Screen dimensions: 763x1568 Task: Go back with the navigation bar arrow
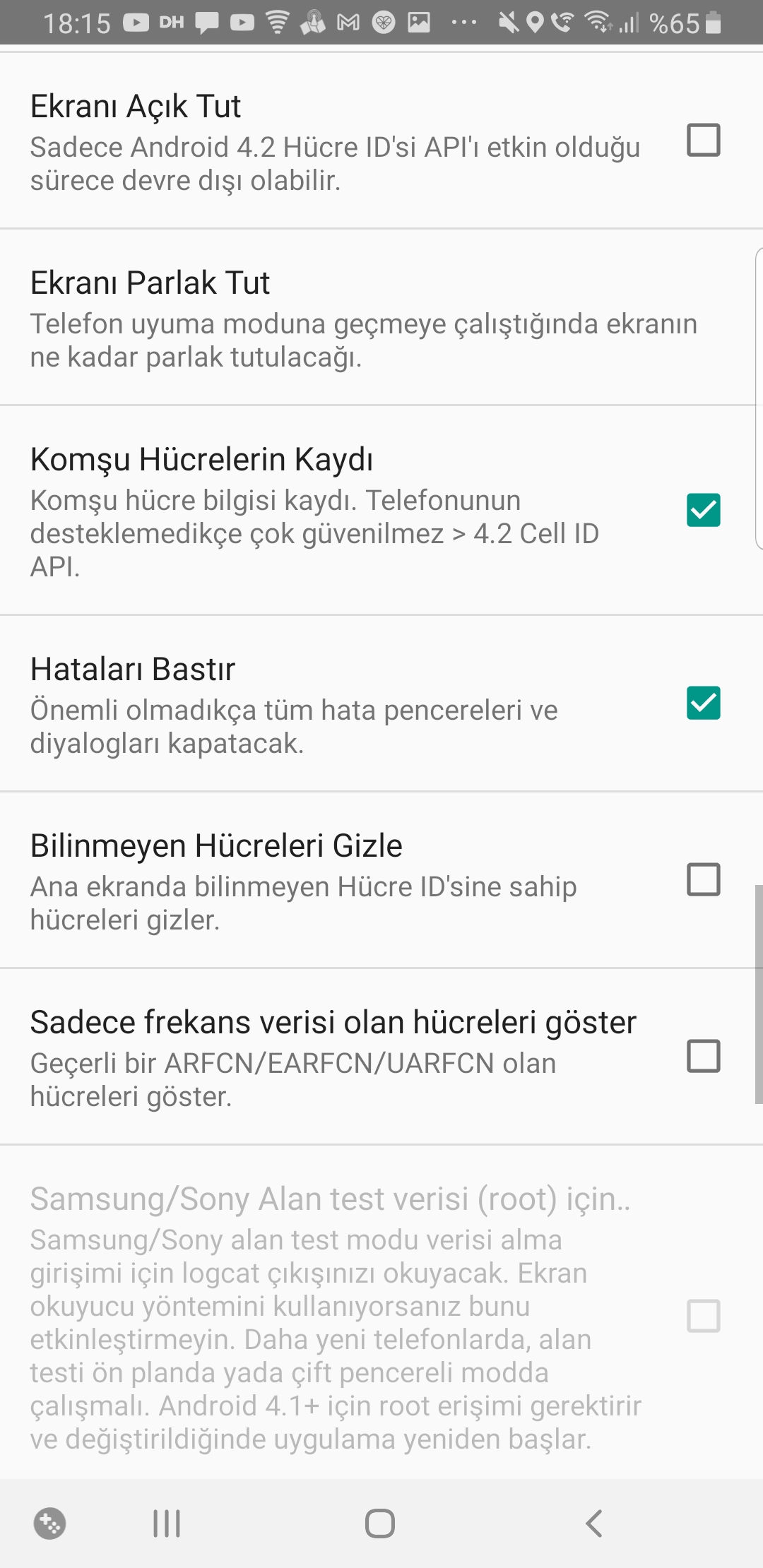click(594, 1524)
